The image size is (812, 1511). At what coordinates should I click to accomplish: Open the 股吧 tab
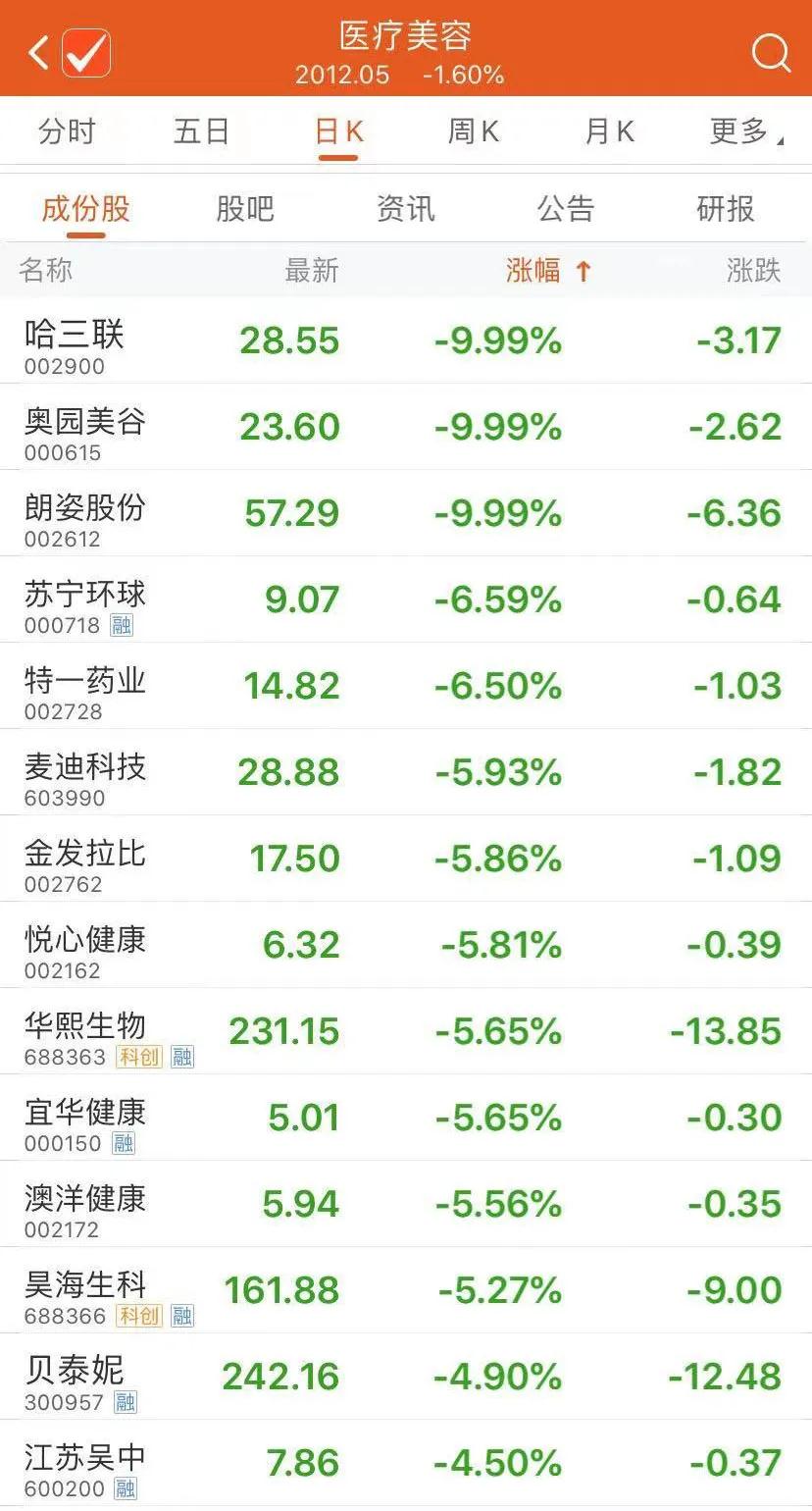click(245, 209)
